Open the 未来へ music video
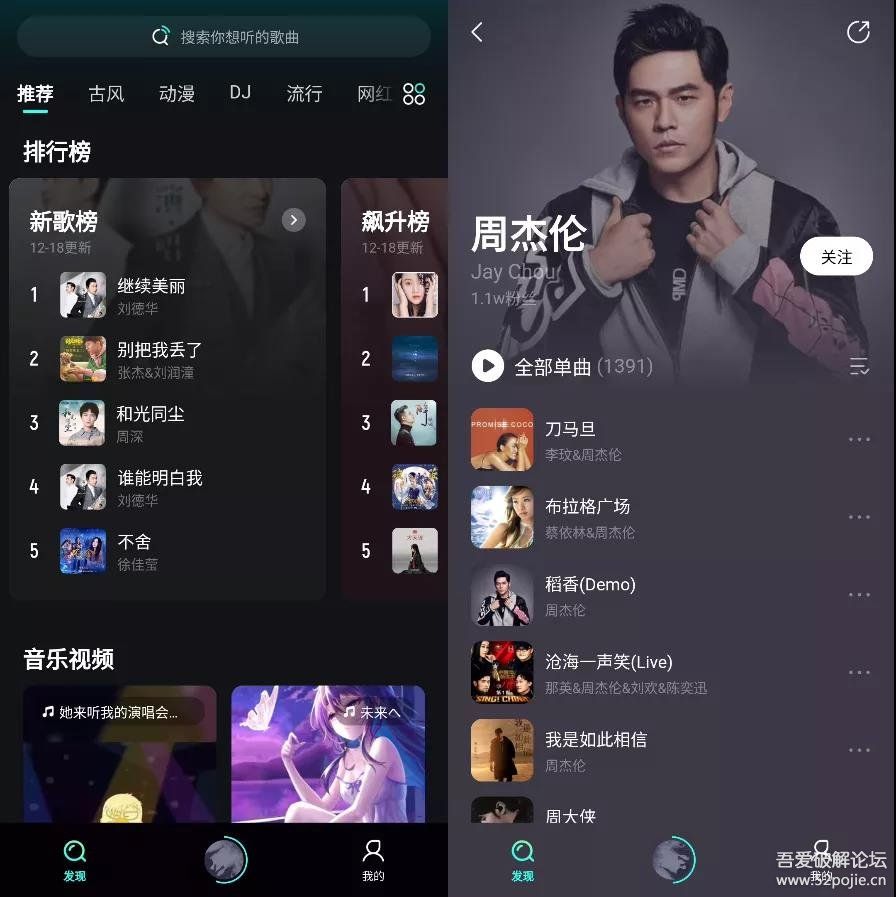The height and width of the screenshot is (897, 896). [328, 753]
